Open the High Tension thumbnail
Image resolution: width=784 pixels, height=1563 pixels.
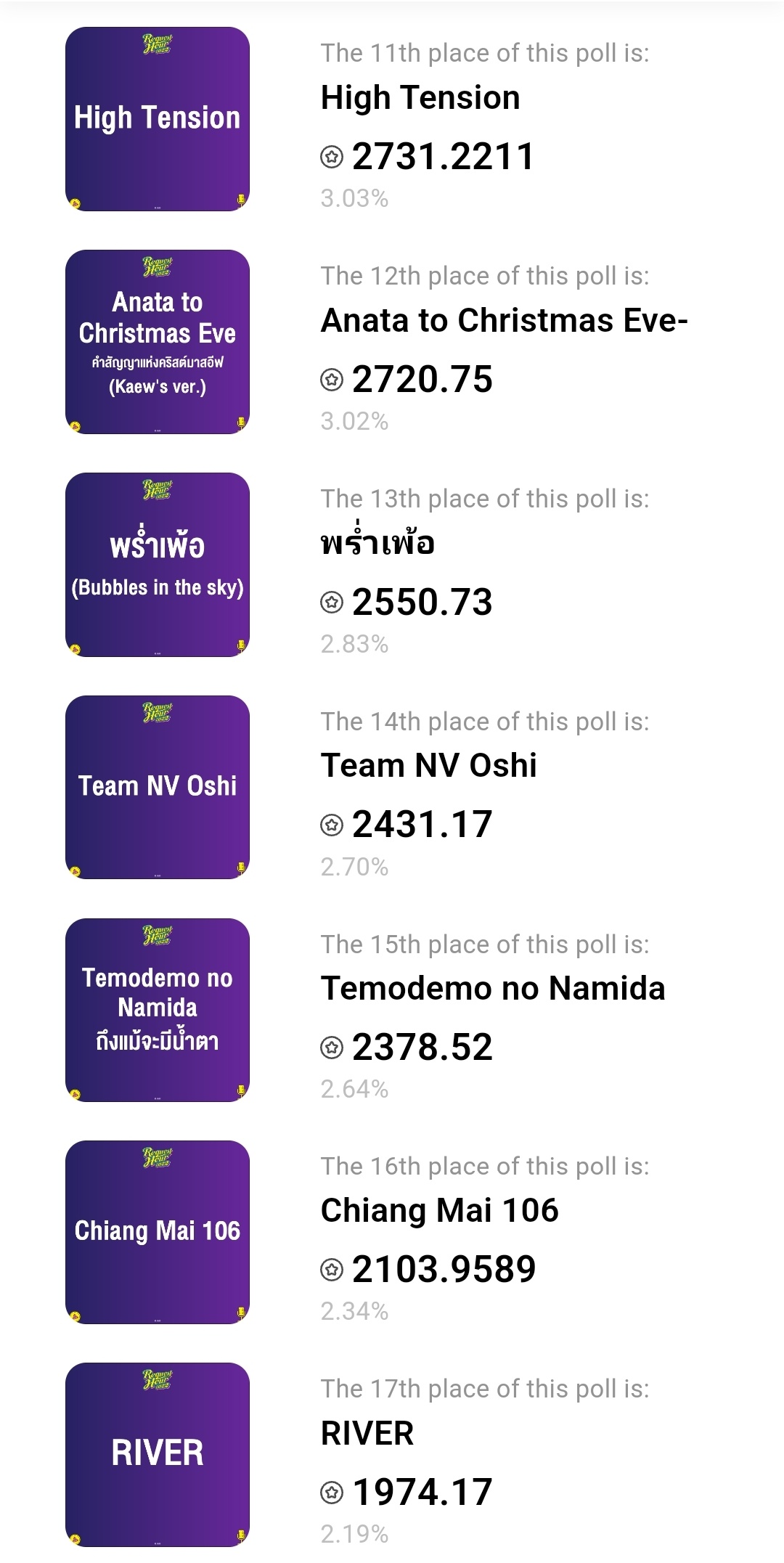[x=158, y=119]
